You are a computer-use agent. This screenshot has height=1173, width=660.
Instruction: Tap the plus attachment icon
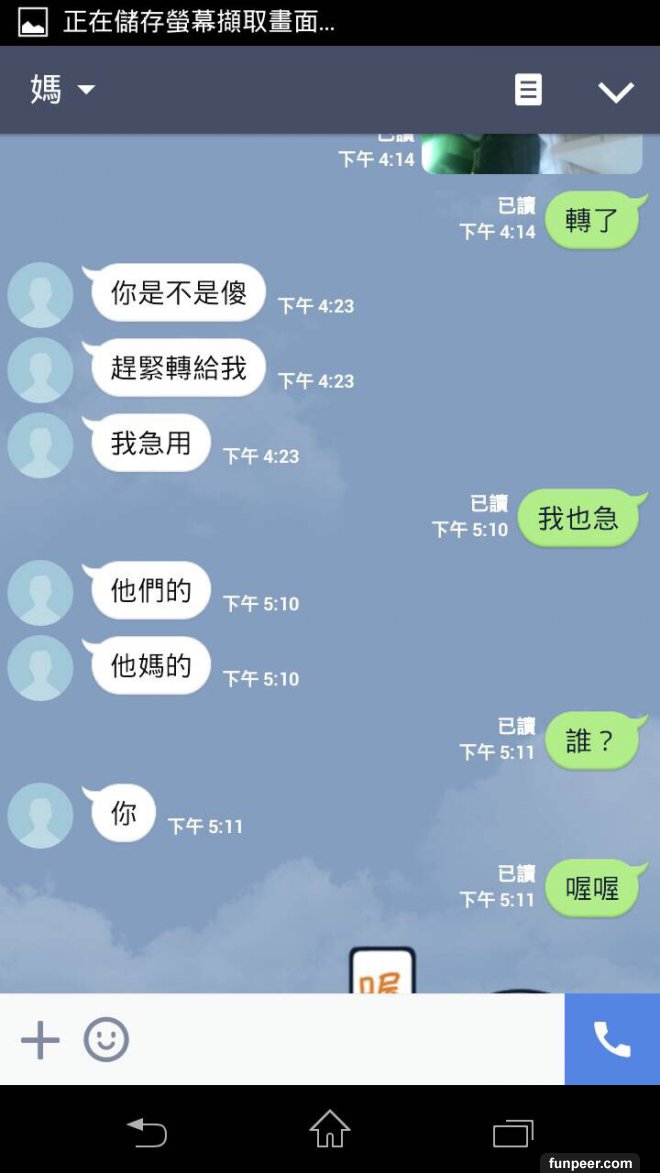pyautogui.click(x=40, y=1040)
